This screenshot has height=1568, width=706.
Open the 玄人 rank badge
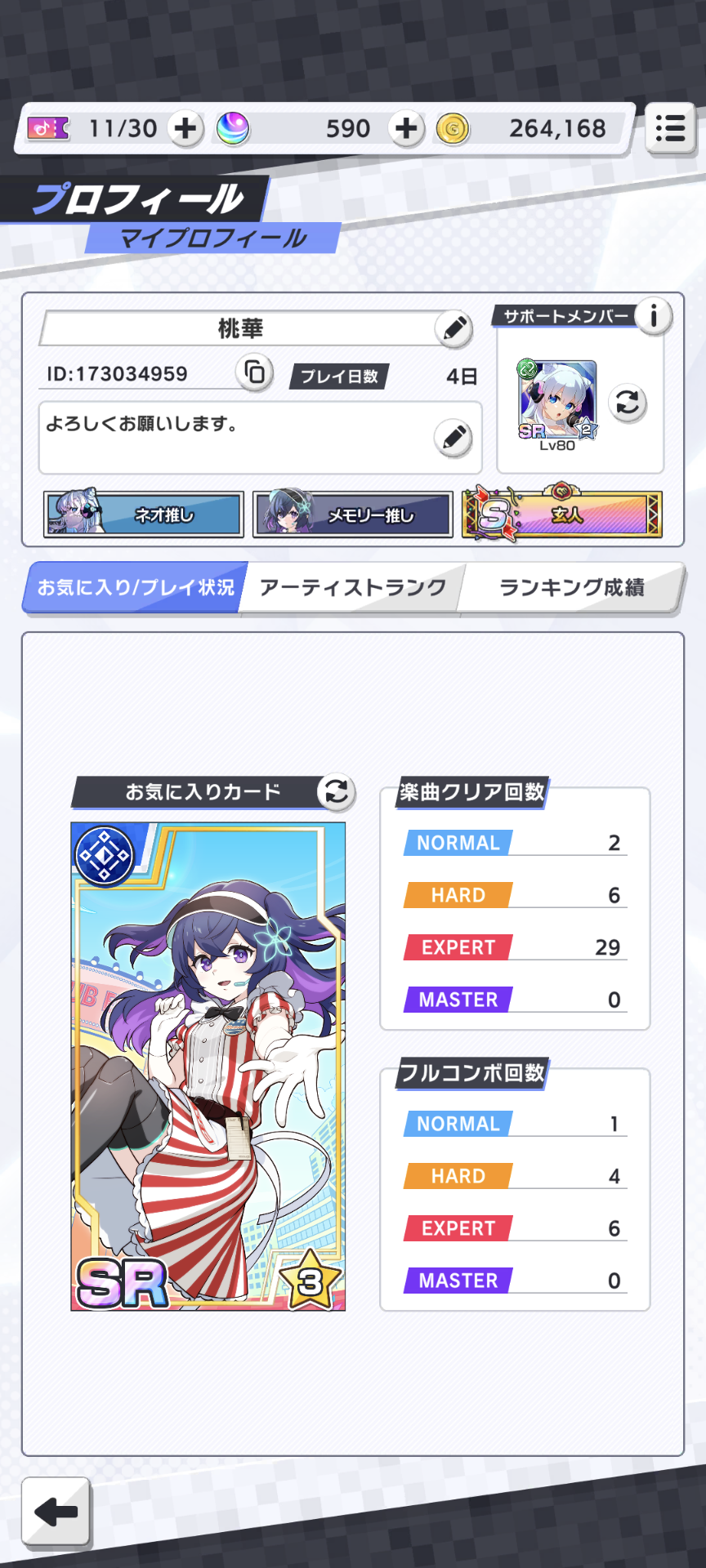pyautogui.click(x=562, y=514)
